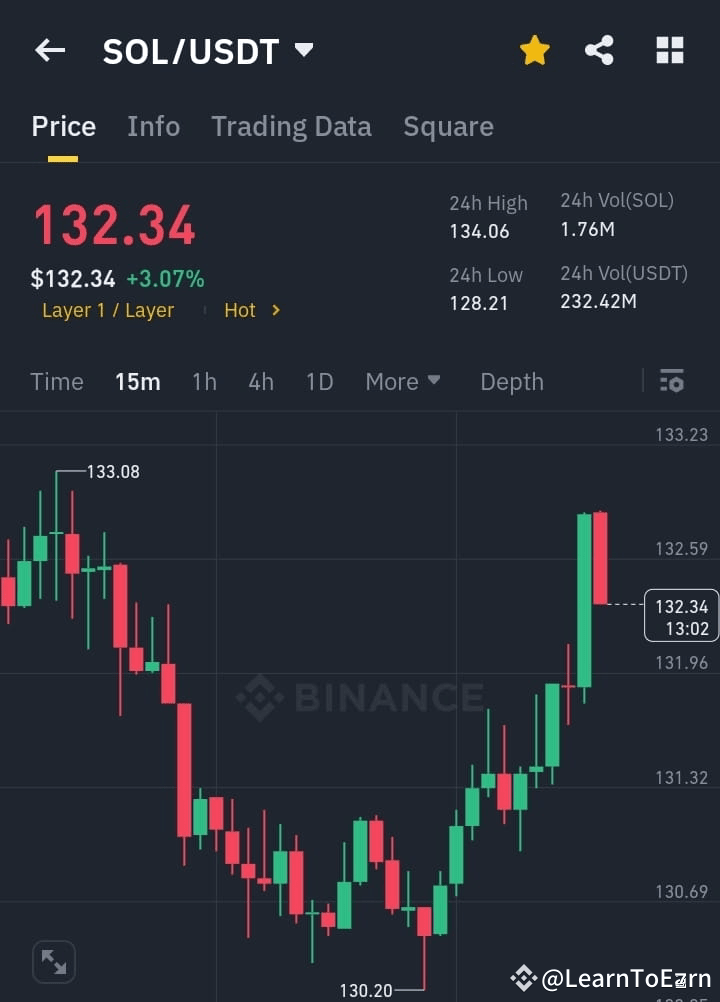Open the Depth chart view
The image size is (720, 1002).
pyautogui.click(x=511, y=381)
